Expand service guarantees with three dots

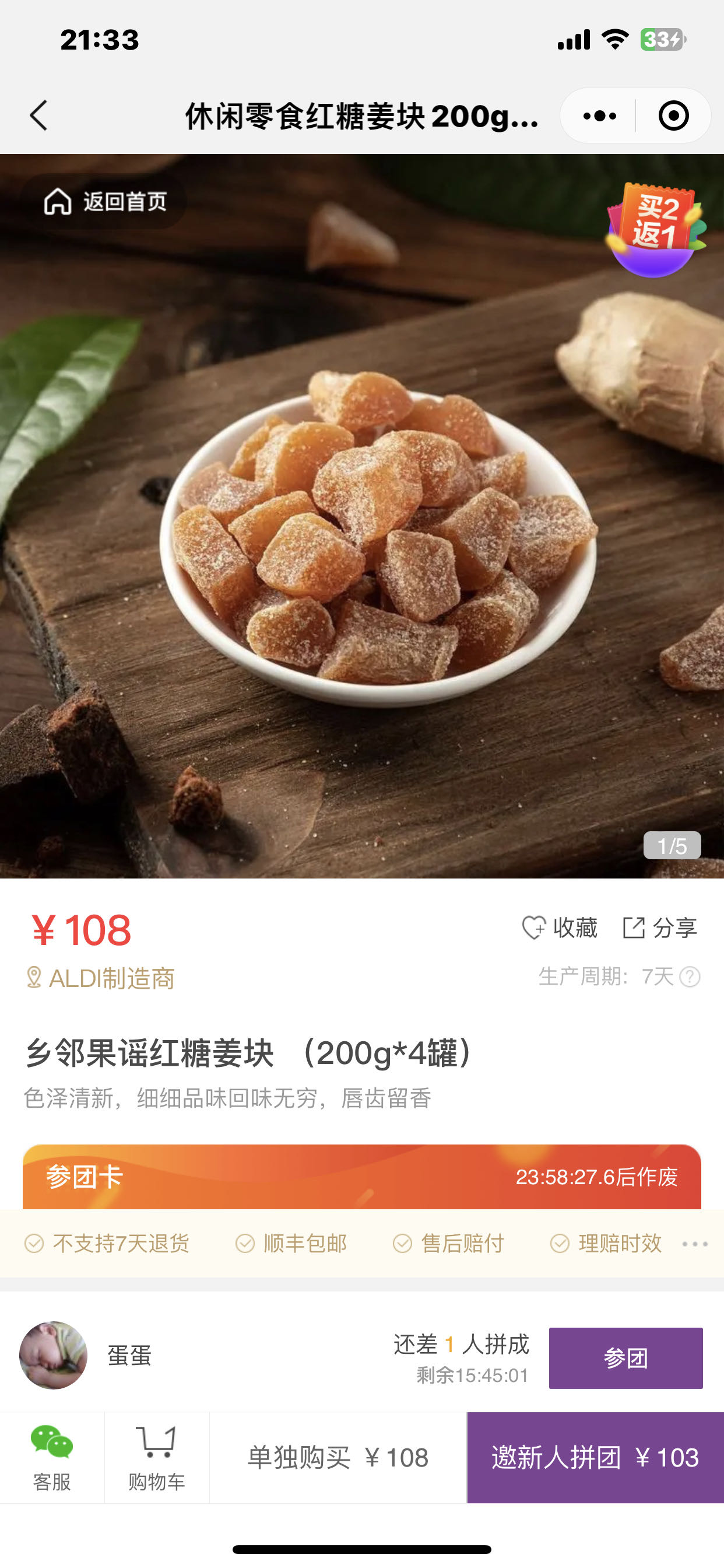point(695,1244)
